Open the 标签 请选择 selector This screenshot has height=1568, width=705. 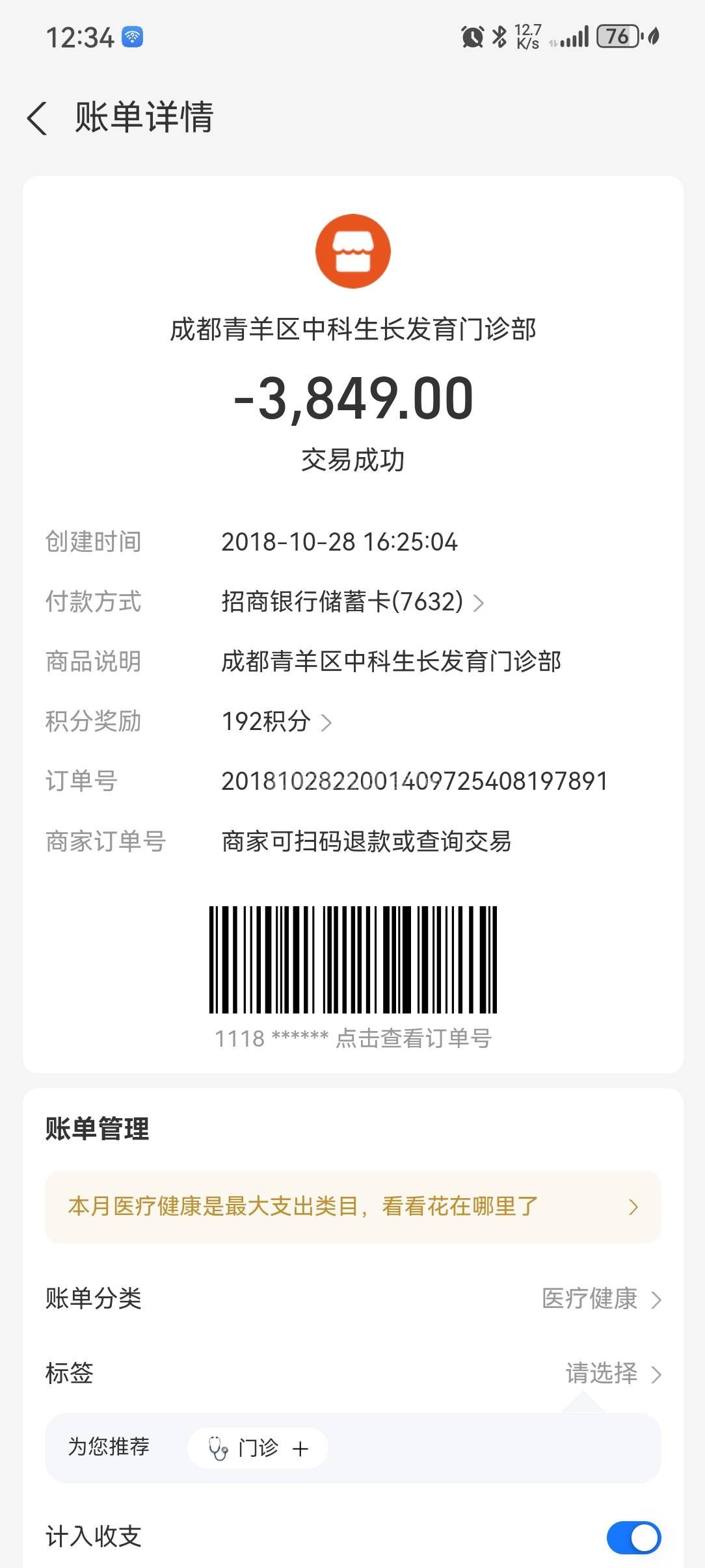click(x=613, y=1374)
